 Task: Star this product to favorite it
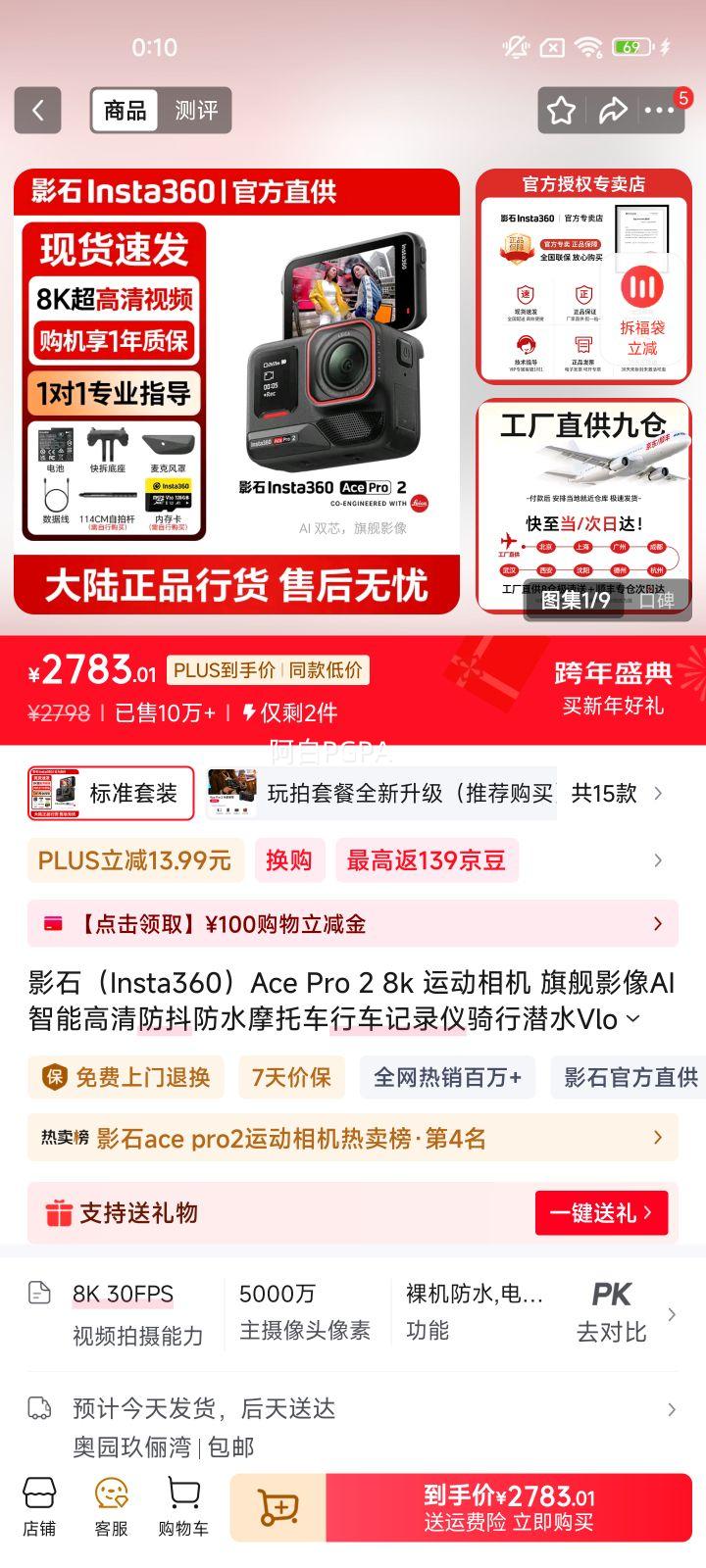pos(560,111)
